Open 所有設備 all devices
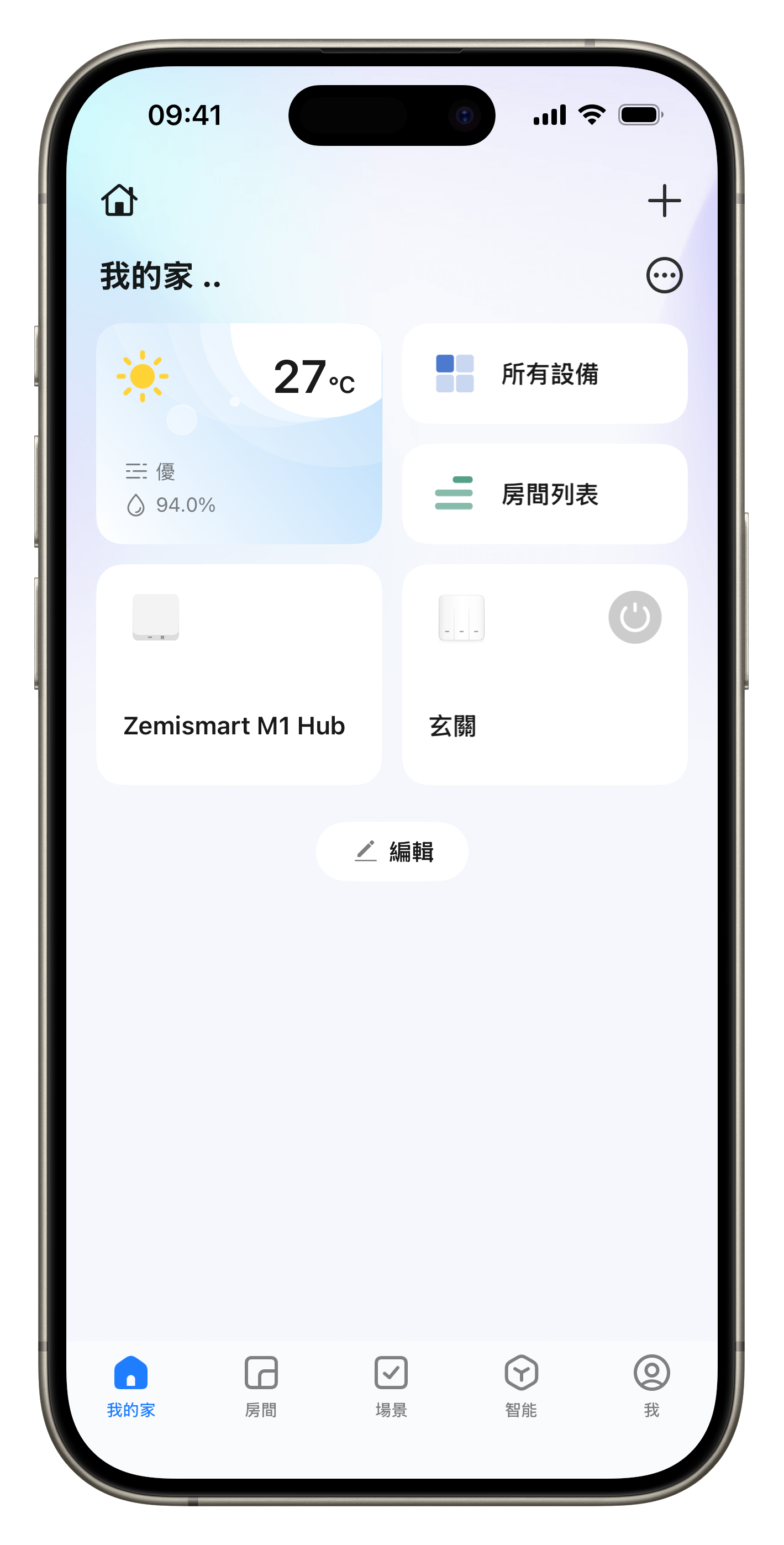This screenshot has height=1545, width=784. [545, 374]
